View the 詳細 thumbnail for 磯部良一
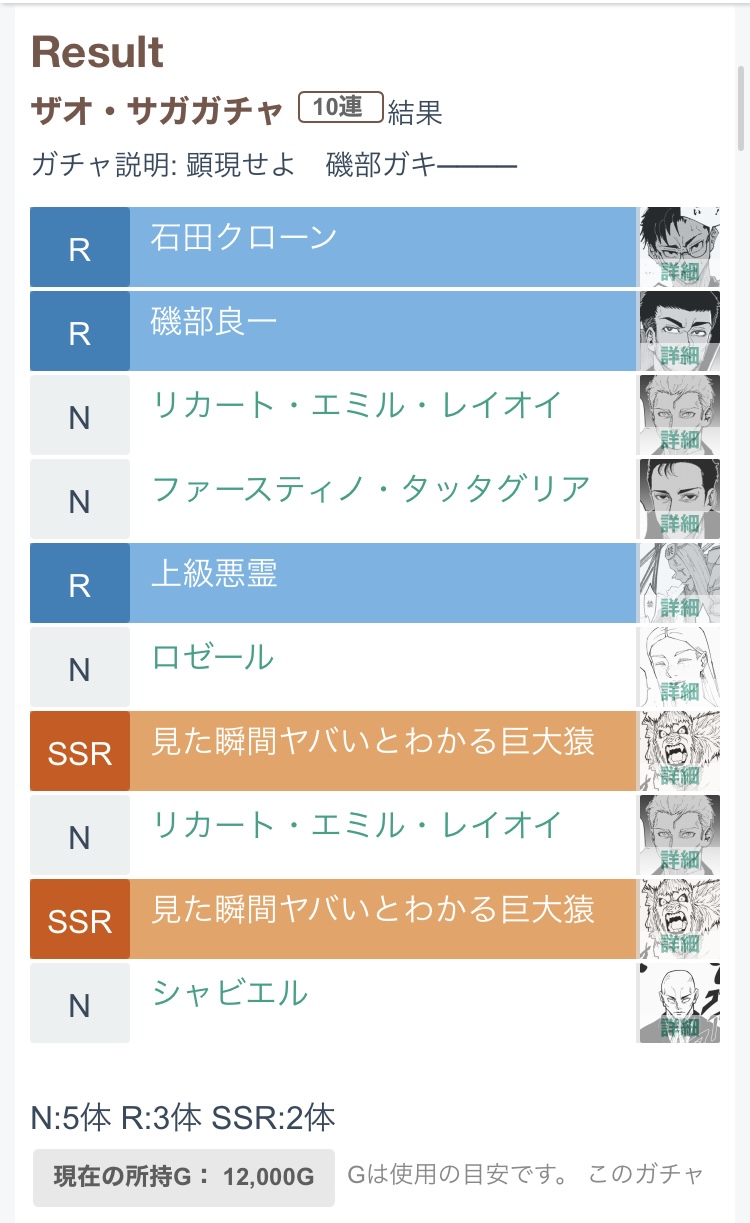 pos(680,331)
